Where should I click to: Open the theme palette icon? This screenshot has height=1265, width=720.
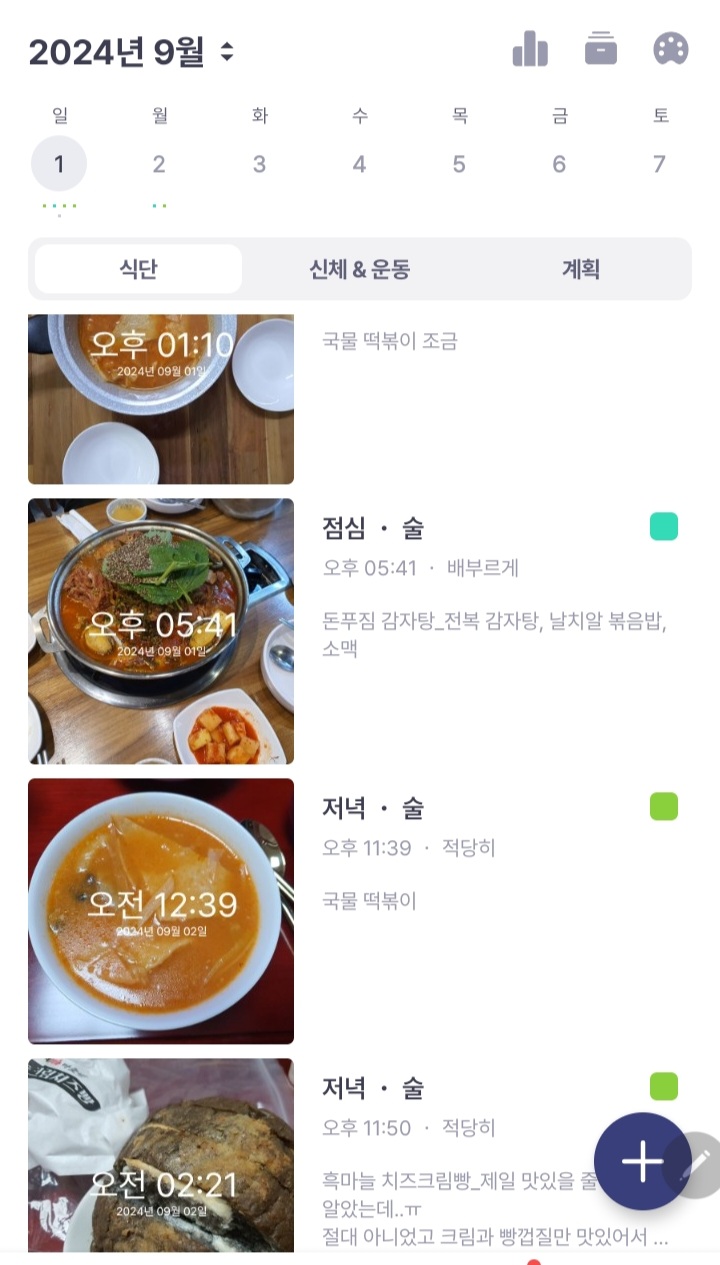670,49
